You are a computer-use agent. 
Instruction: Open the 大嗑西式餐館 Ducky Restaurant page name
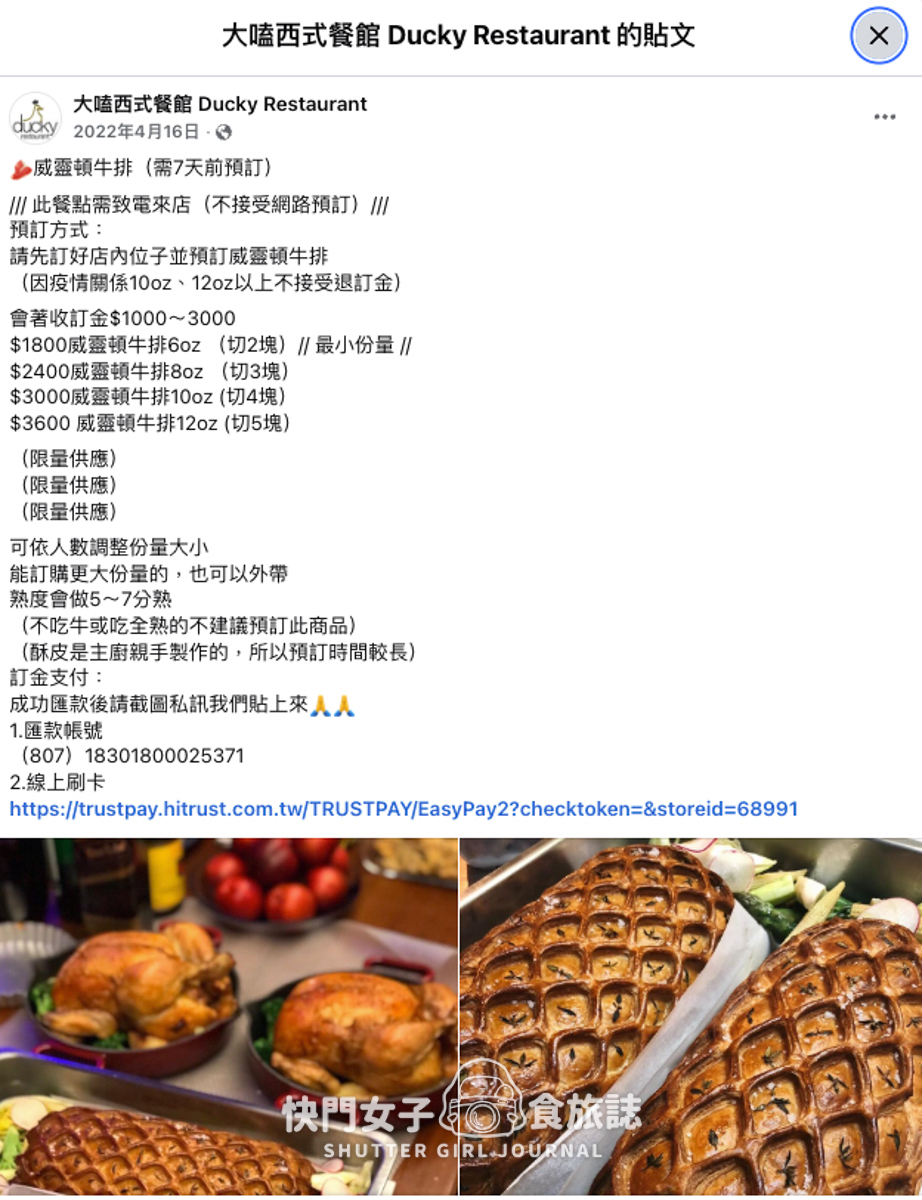tap(220, 104)
